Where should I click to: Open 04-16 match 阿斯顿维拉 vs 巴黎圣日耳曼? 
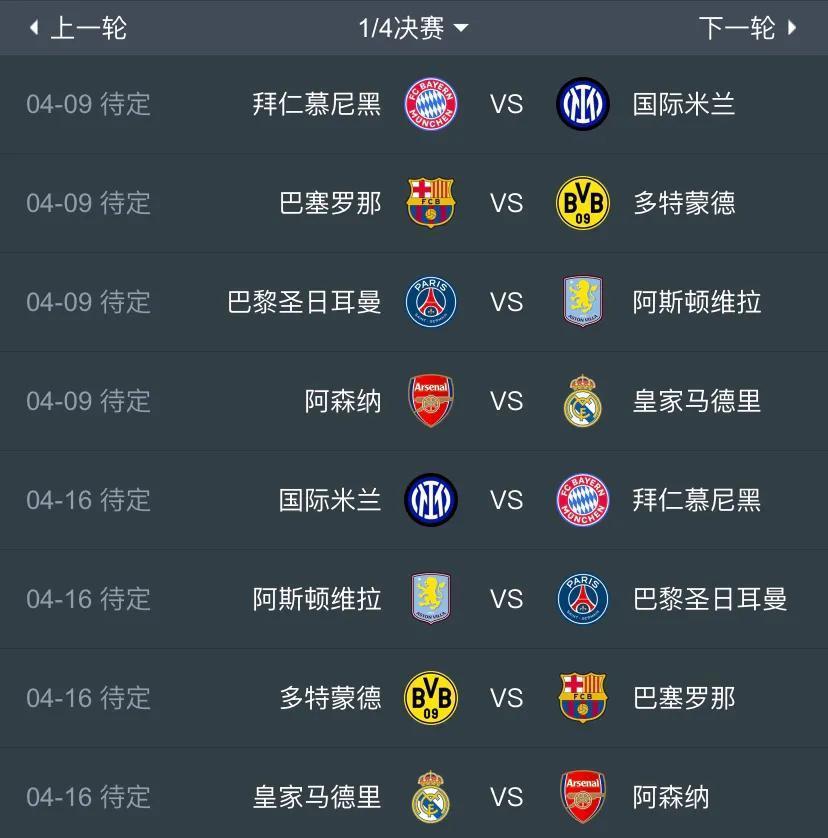click(x=414, y=599)
